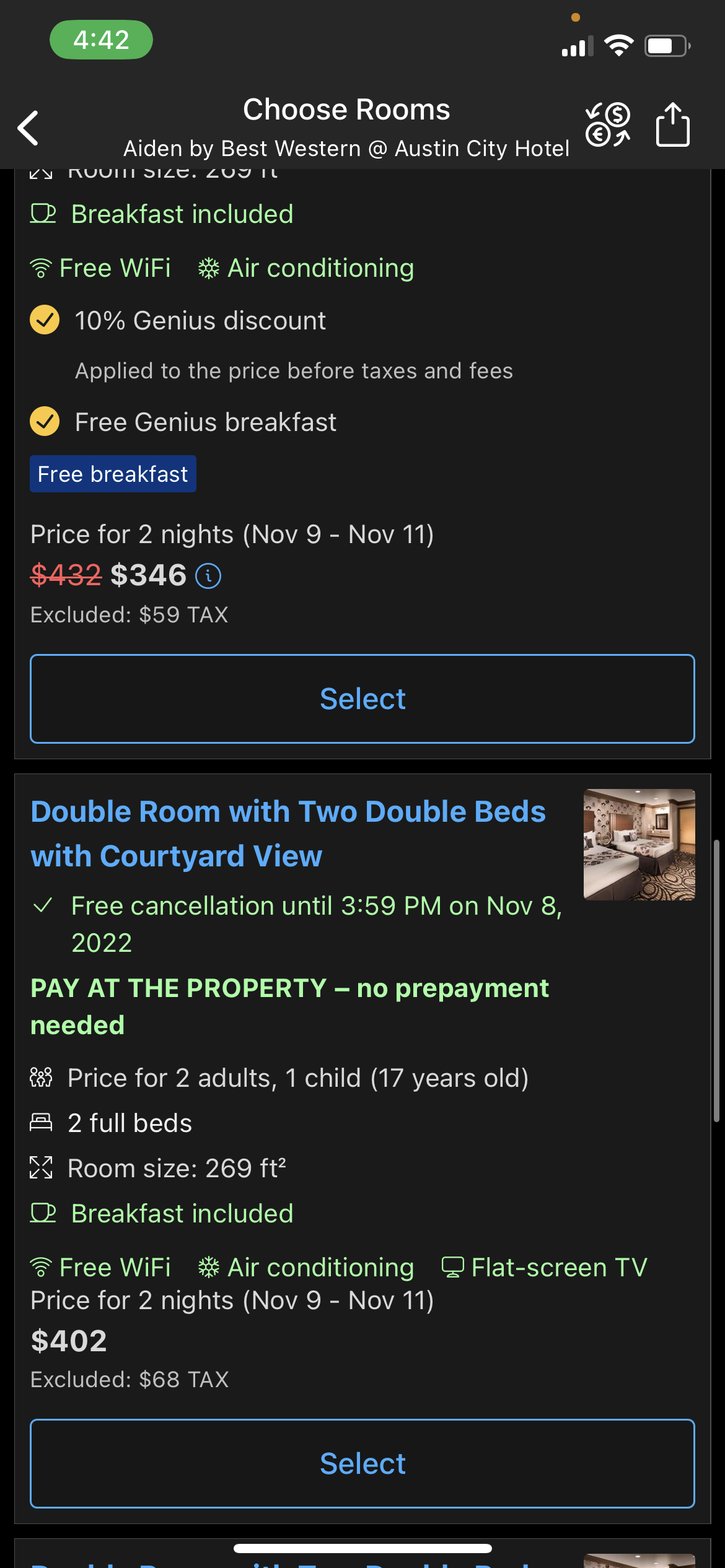Tap the courtyard room photo thumbnail
The width and height of the screenshot is (725, 1568).
point(639,843)
